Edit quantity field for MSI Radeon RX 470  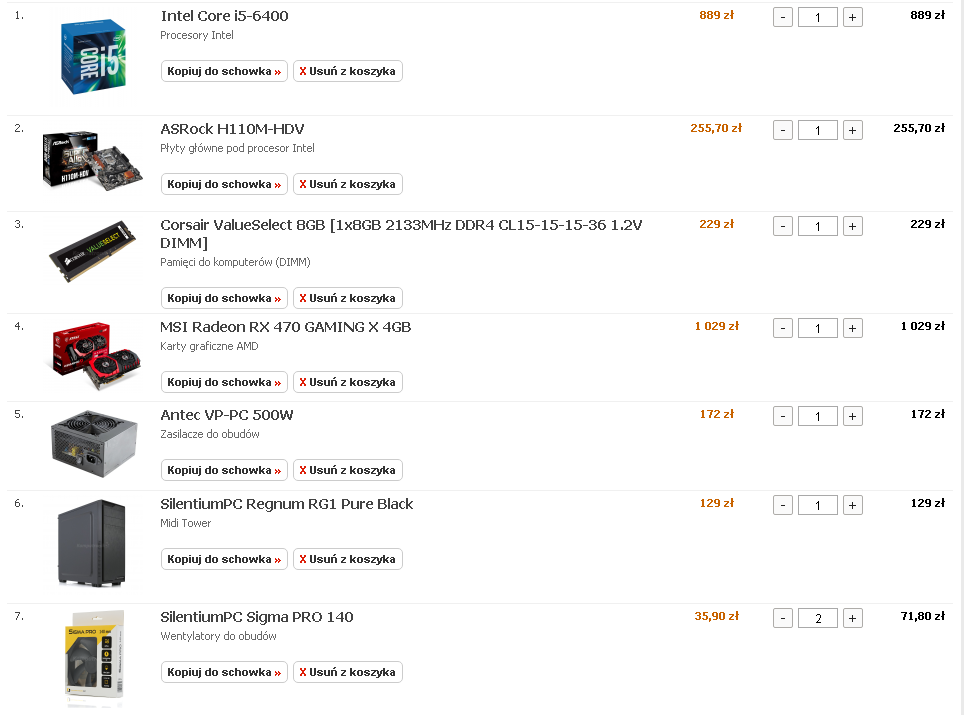pos(817,328)
